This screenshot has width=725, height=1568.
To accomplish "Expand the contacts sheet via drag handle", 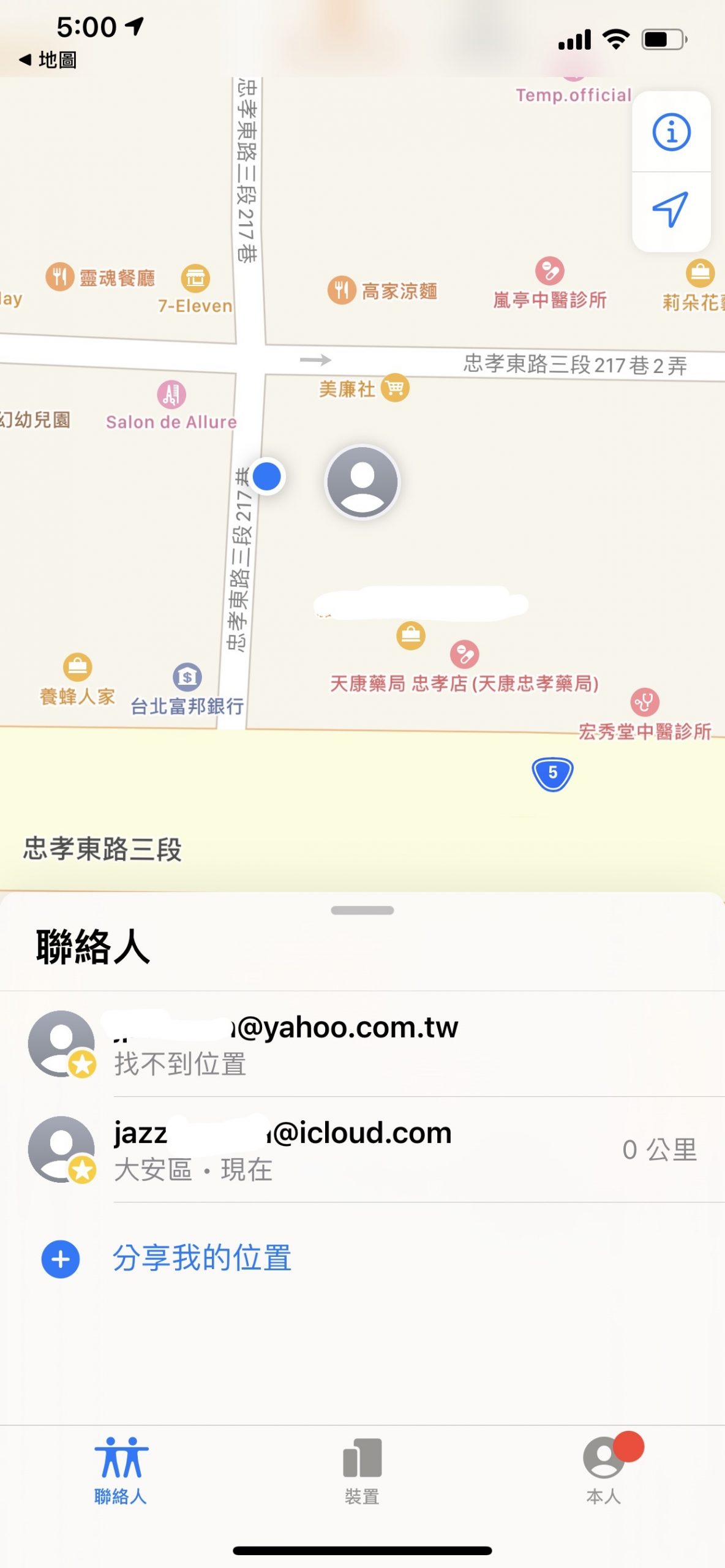I will tap(362, 911).
